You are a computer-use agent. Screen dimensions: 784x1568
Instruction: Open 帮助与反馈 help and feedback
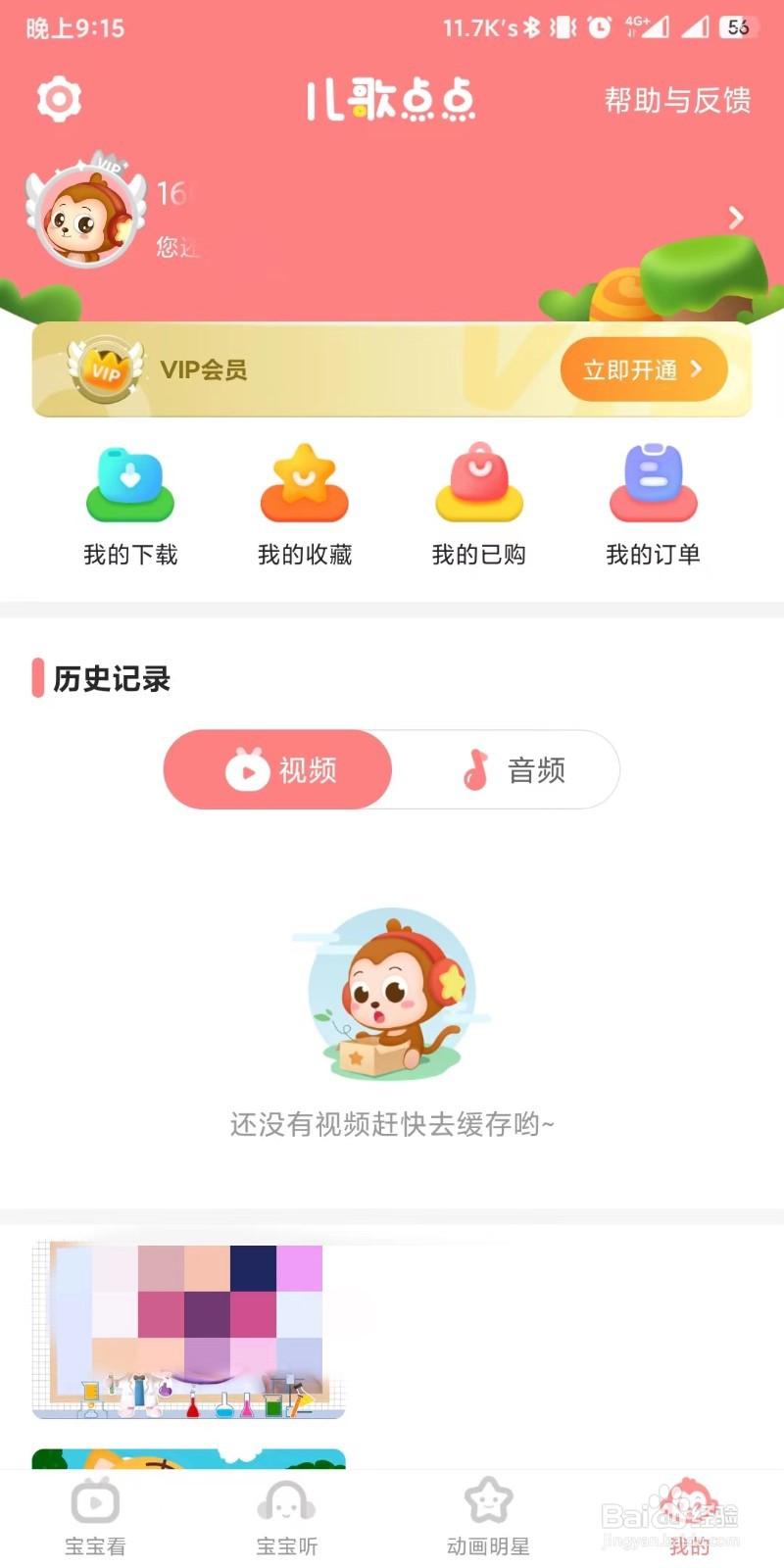coord(678,99)
